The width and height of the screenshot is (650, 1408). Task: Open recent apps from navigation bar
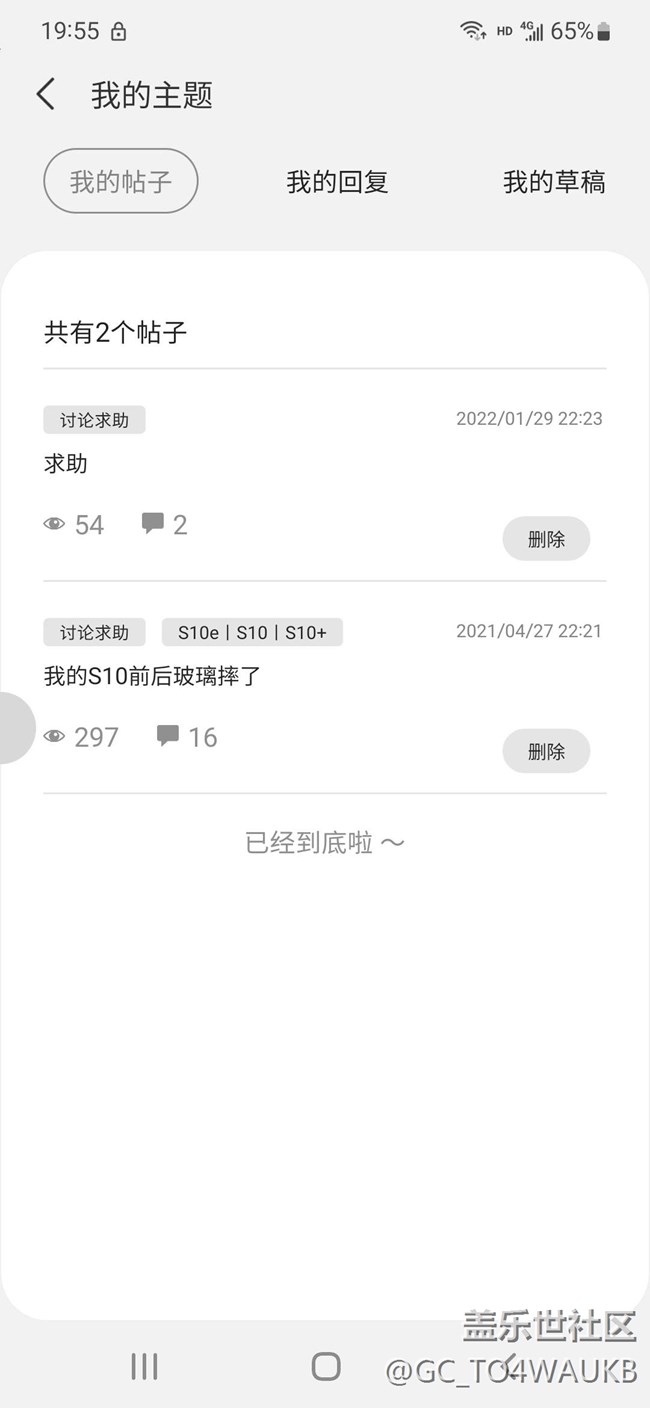[145, 1366]
